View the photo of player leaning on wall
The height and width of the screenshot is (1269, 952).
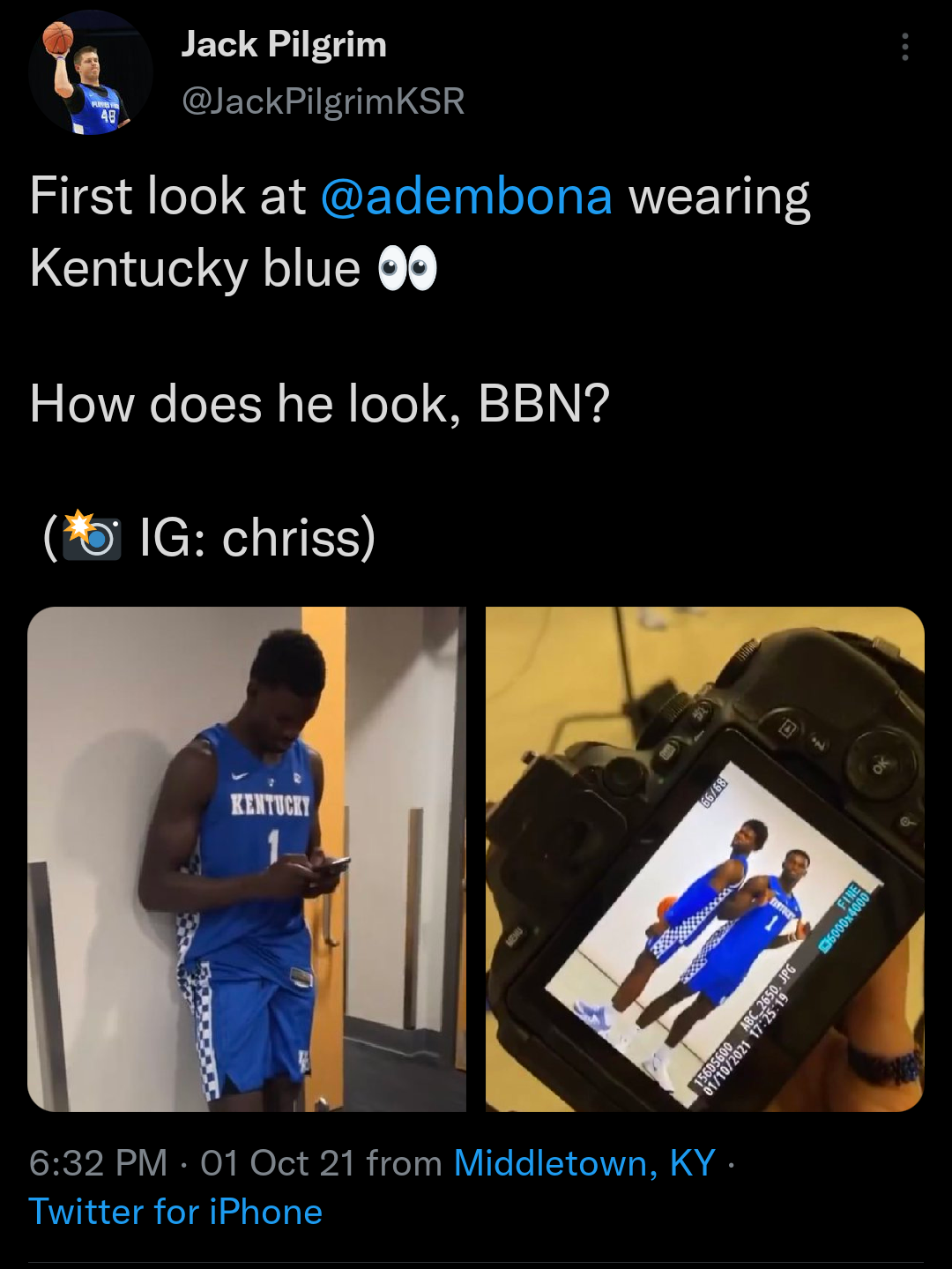coord(247,859)
